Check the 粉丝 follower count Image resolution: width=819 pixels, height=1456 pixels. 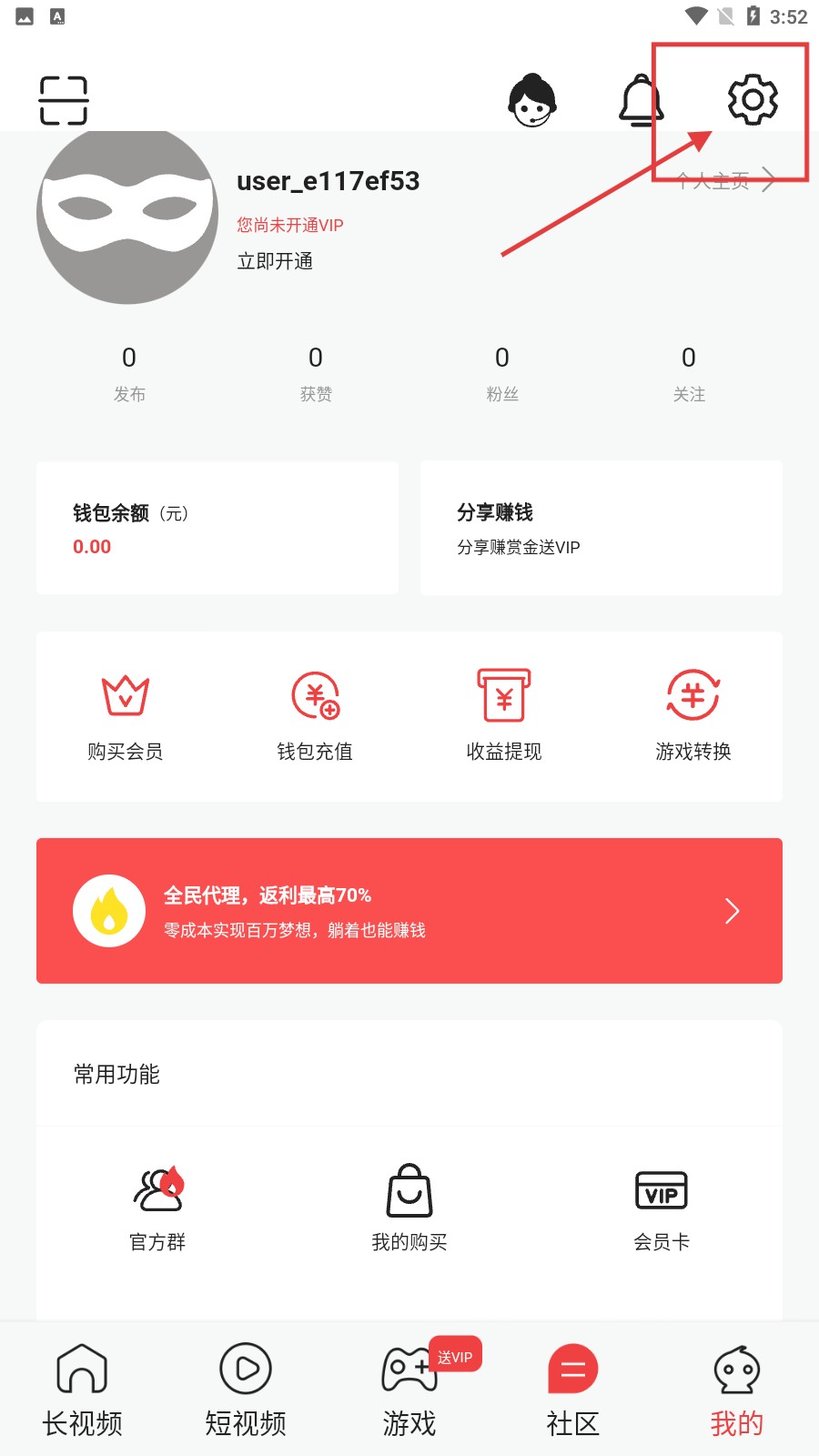point(501,373)
